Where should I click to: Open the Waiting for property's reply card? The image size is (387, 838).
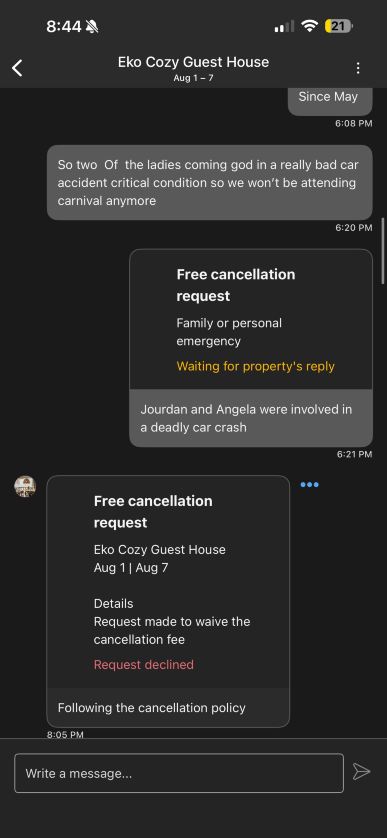tap(251, 348)
